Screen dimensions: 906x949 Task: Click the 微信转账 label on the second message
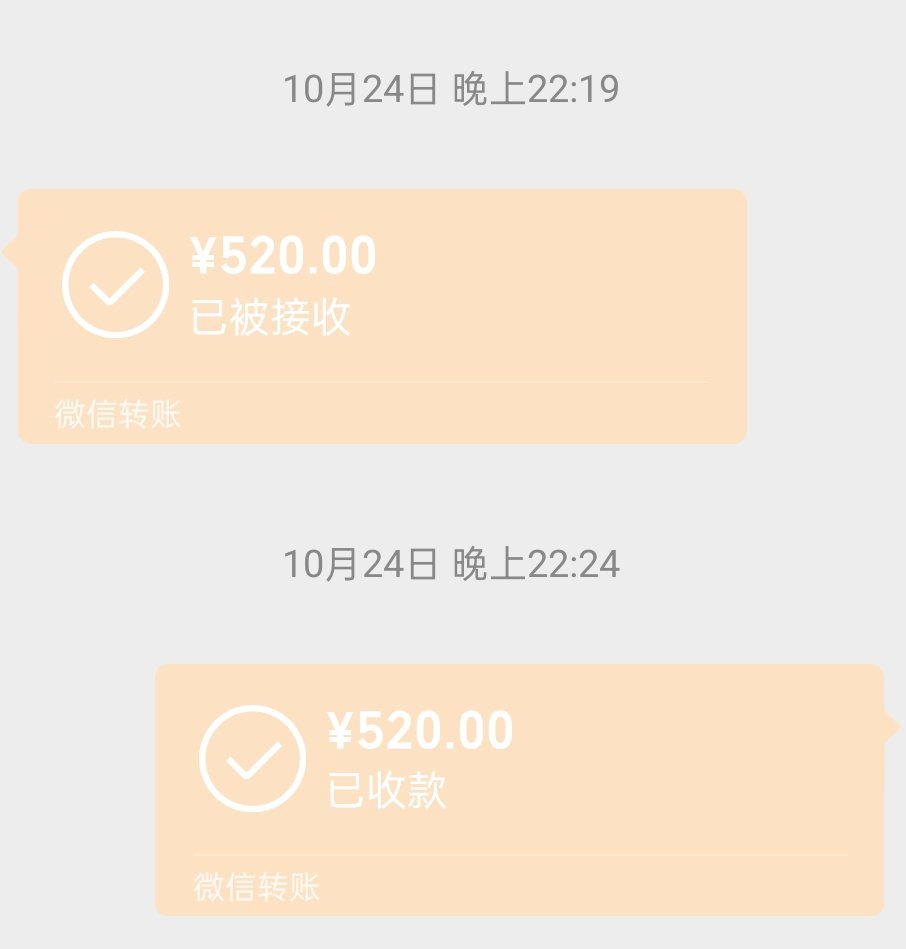click(x=257, y=887)
